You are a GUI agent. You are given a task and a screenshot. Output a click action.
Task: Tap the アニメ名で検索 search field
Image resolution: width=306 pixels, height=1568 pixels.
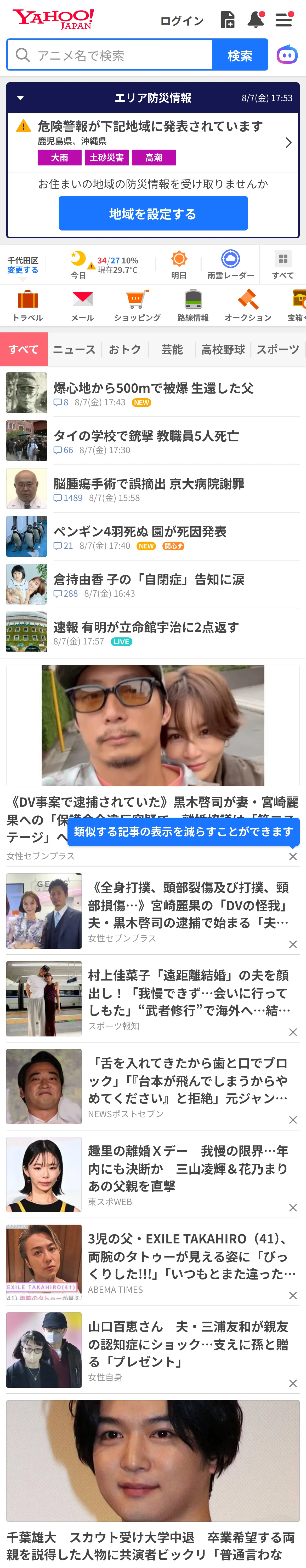click(x=110, y=55)
